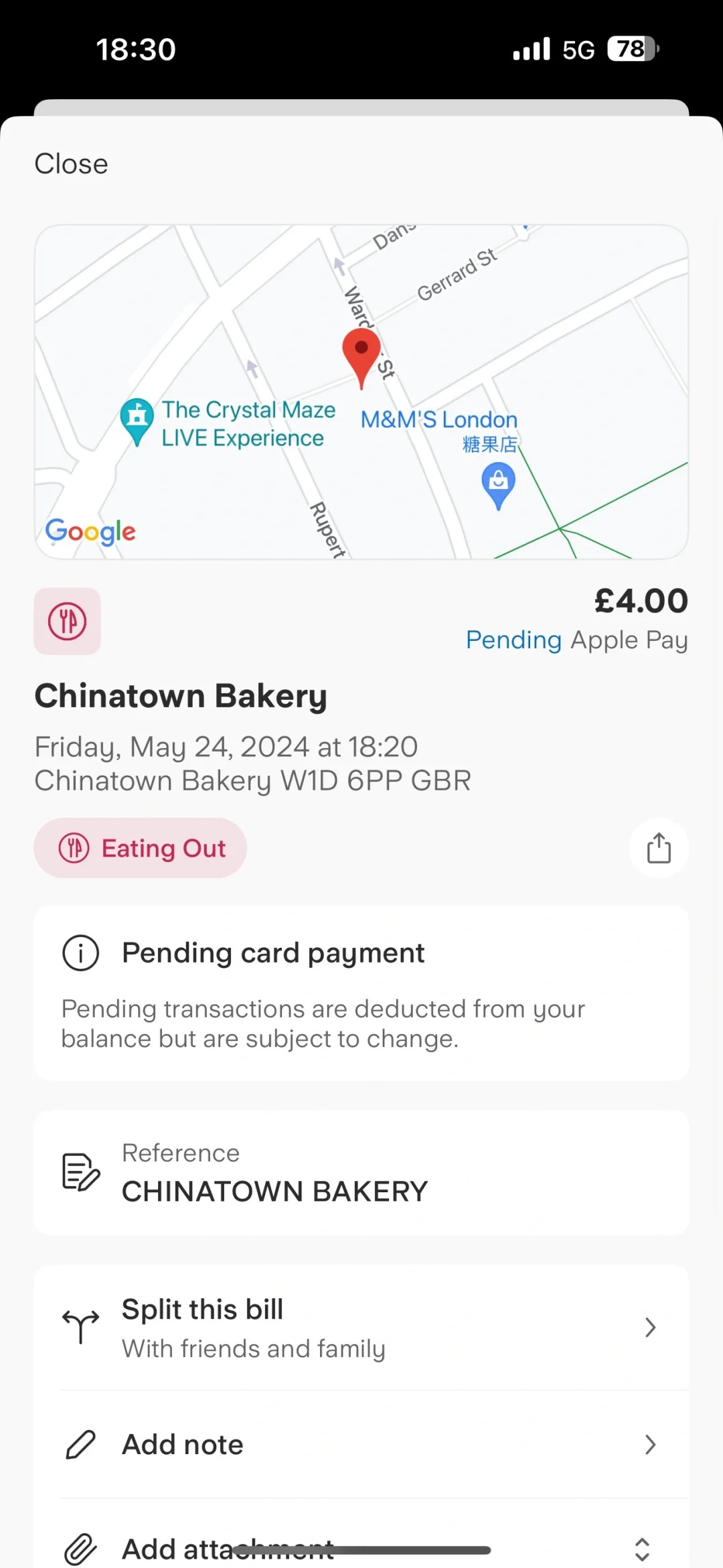Tap the share icon next to Eating Out

pyautogui.click(x=659, y=847)
